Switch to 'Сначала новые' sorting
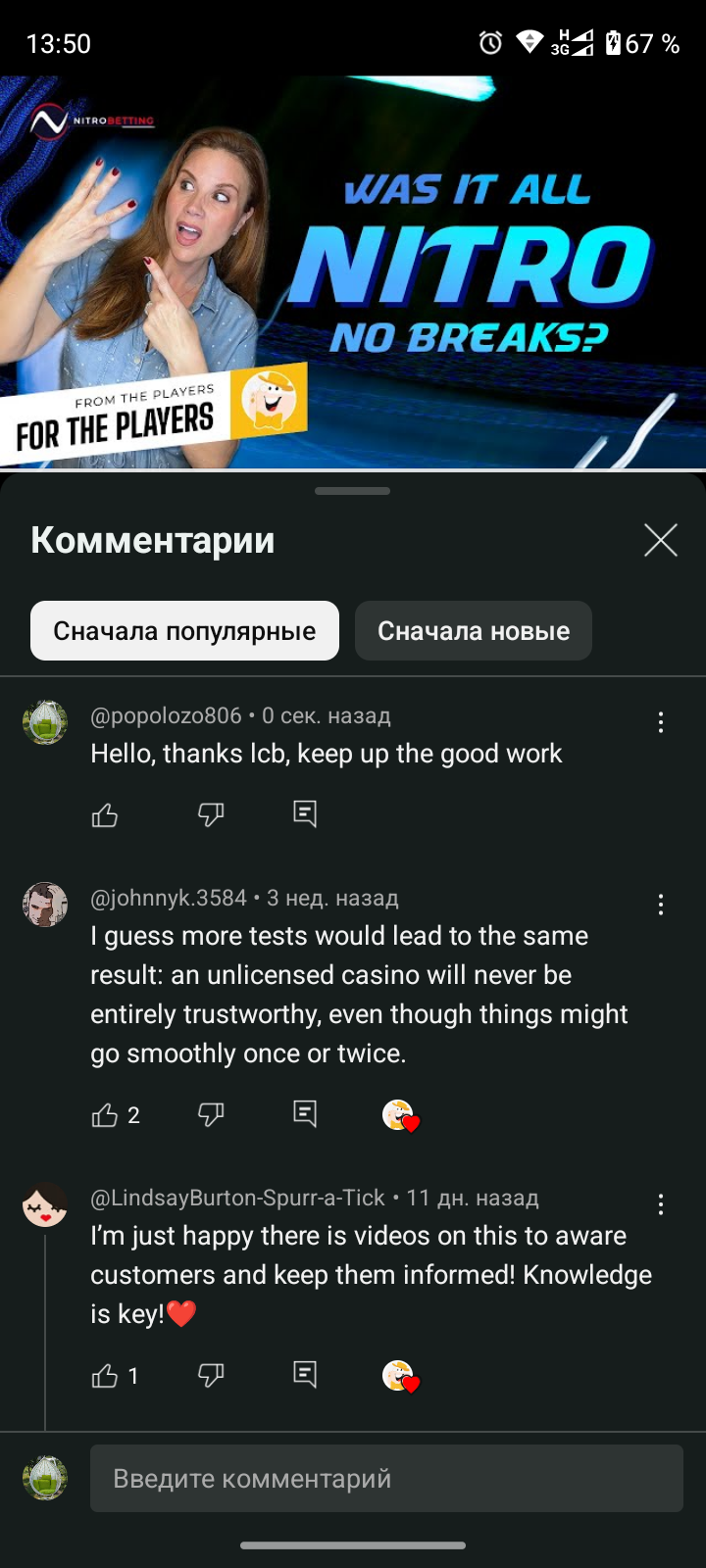 tap(473, 631)
